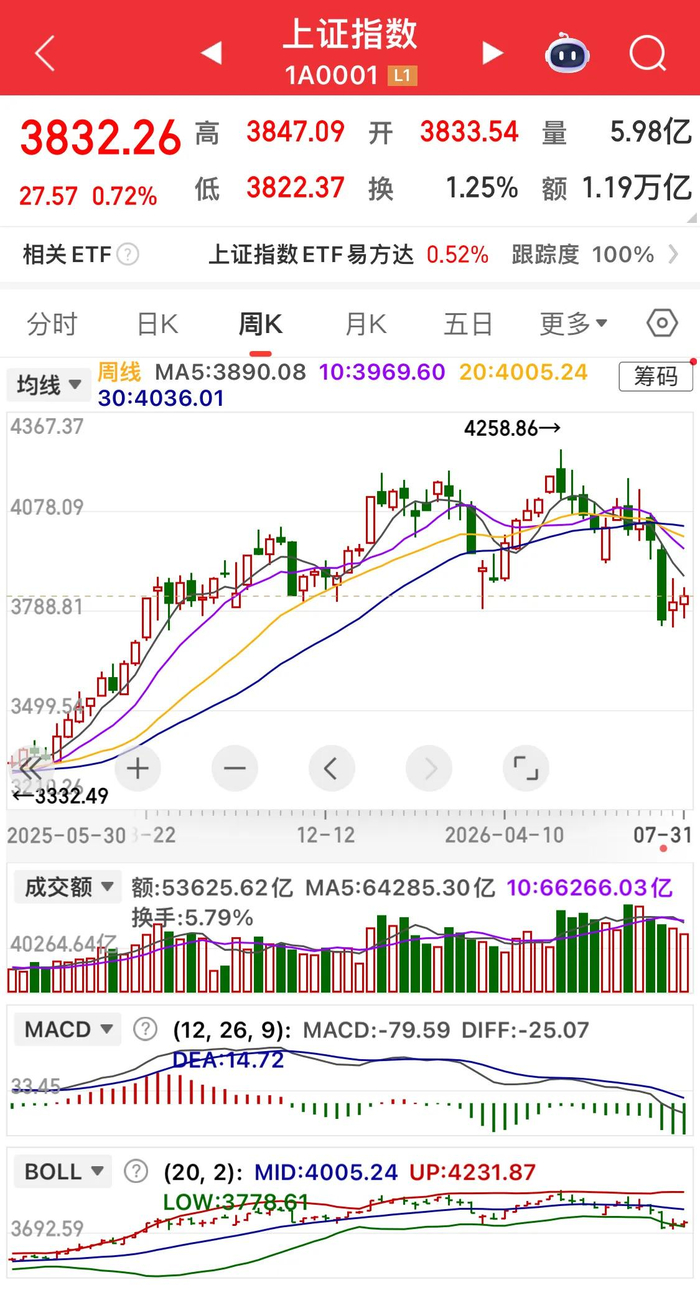
Task: Go back using the header arrow
Action: point(44,53)
